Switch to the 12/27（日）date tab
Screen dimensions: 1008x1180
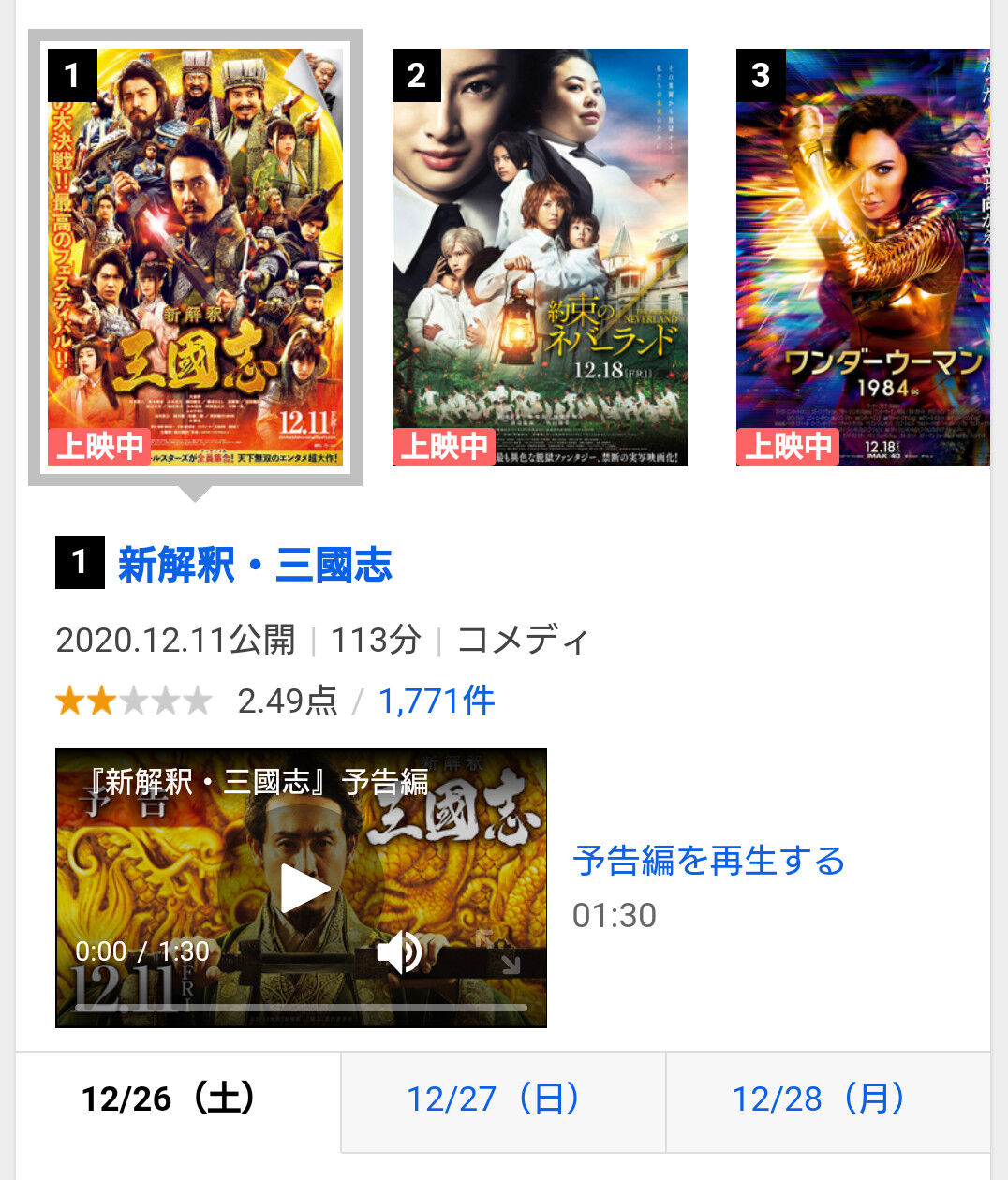click(494, 1099)
